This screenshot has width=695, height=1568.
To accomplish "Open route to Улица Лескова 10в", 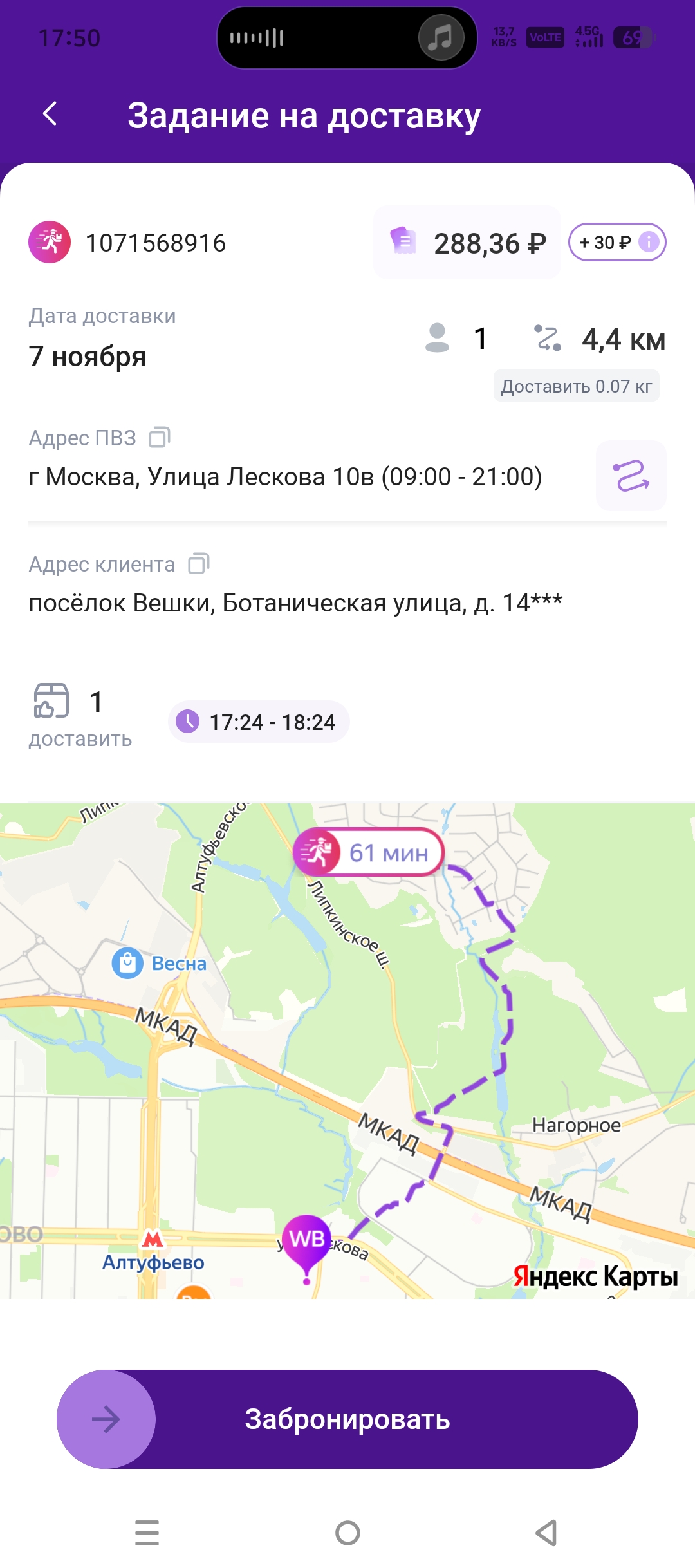I will (631, 476).
